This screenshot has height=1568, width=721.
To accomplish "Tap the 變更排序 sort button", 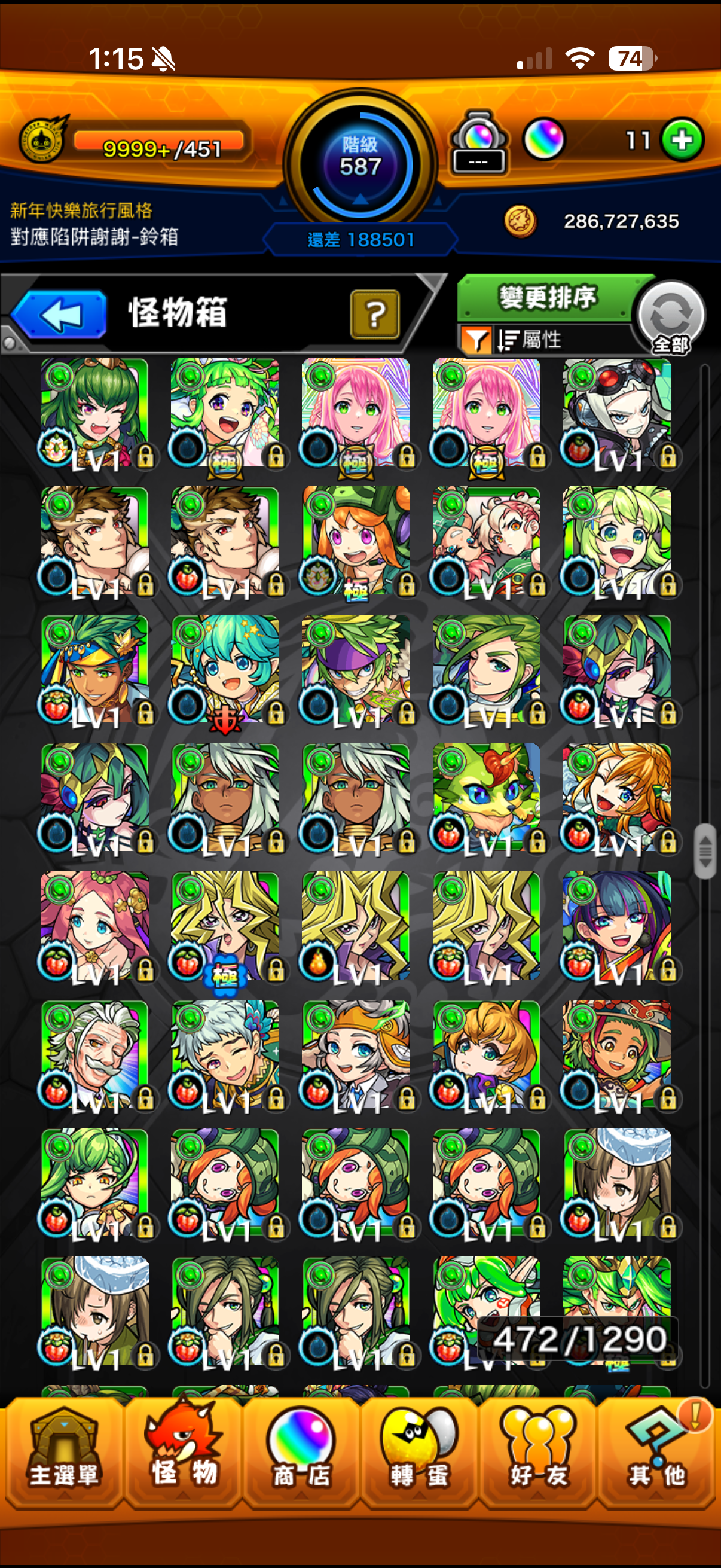I will click(546, 298).
